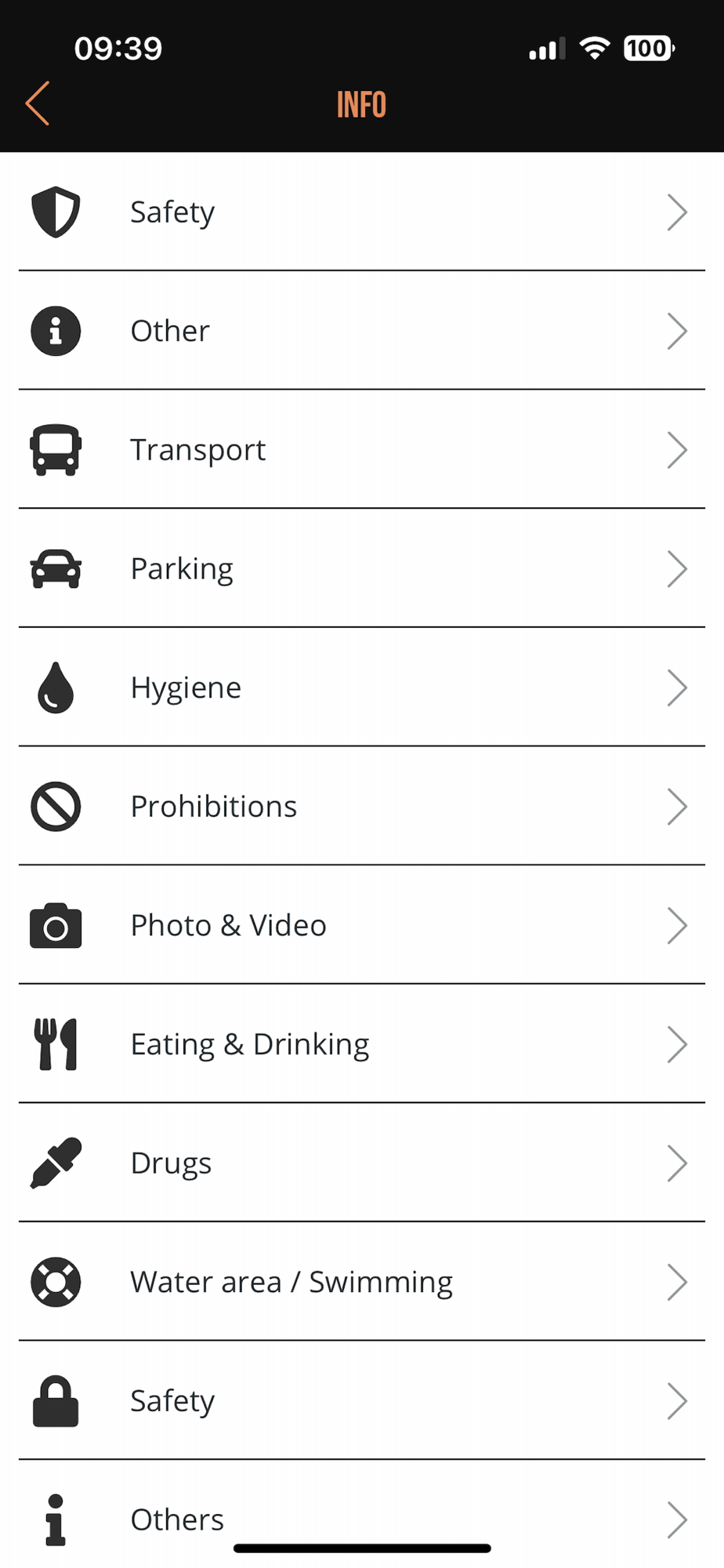Select the Drugs section

click(x=360, y=1163)
